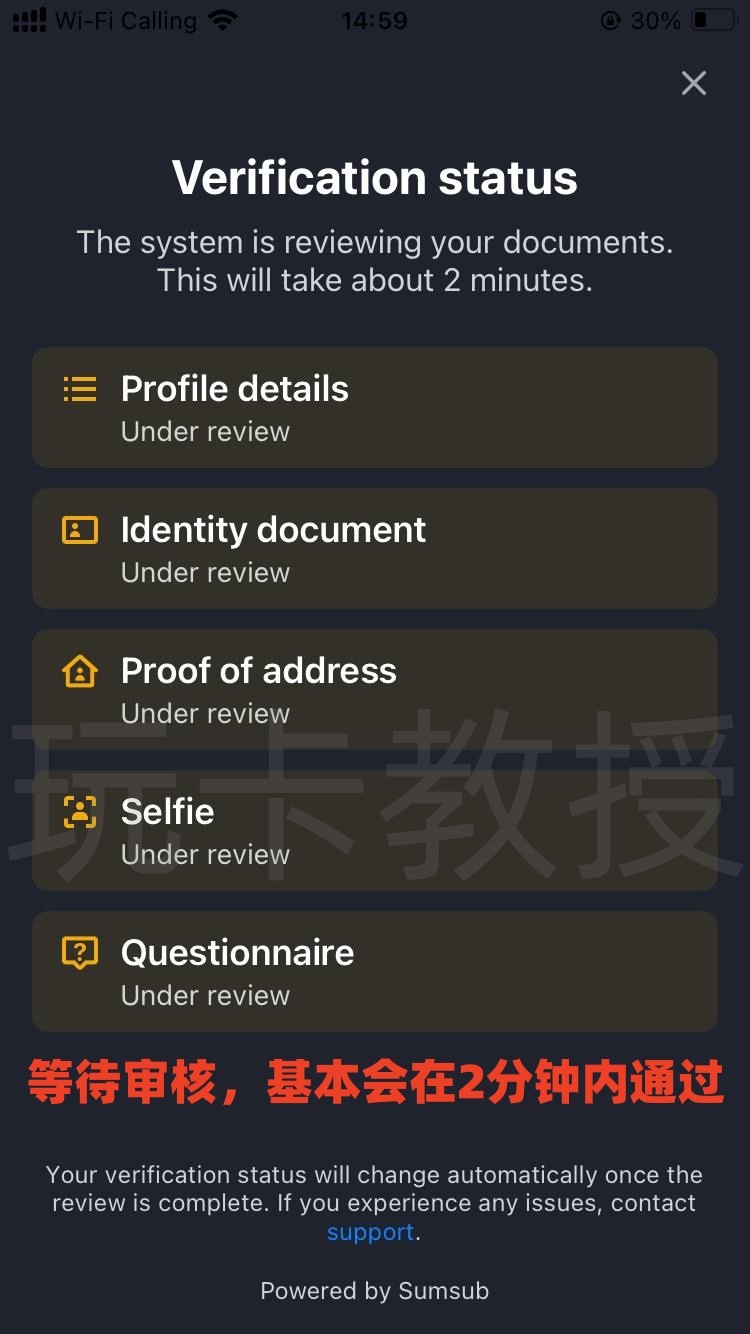This screenshot has width=750, height=1334.
Task: Click the cellular signal bars icon
Action: pos(27,18)
